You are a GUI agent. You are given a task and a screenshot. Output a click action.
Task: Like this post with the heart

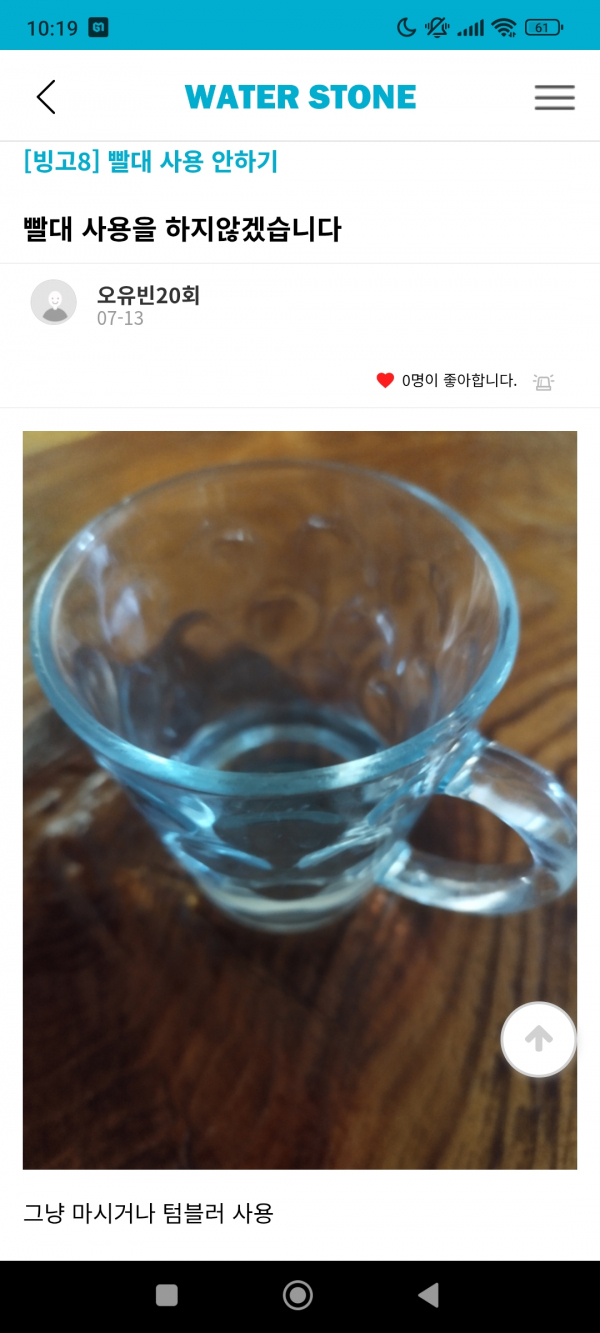click(385, 380)
